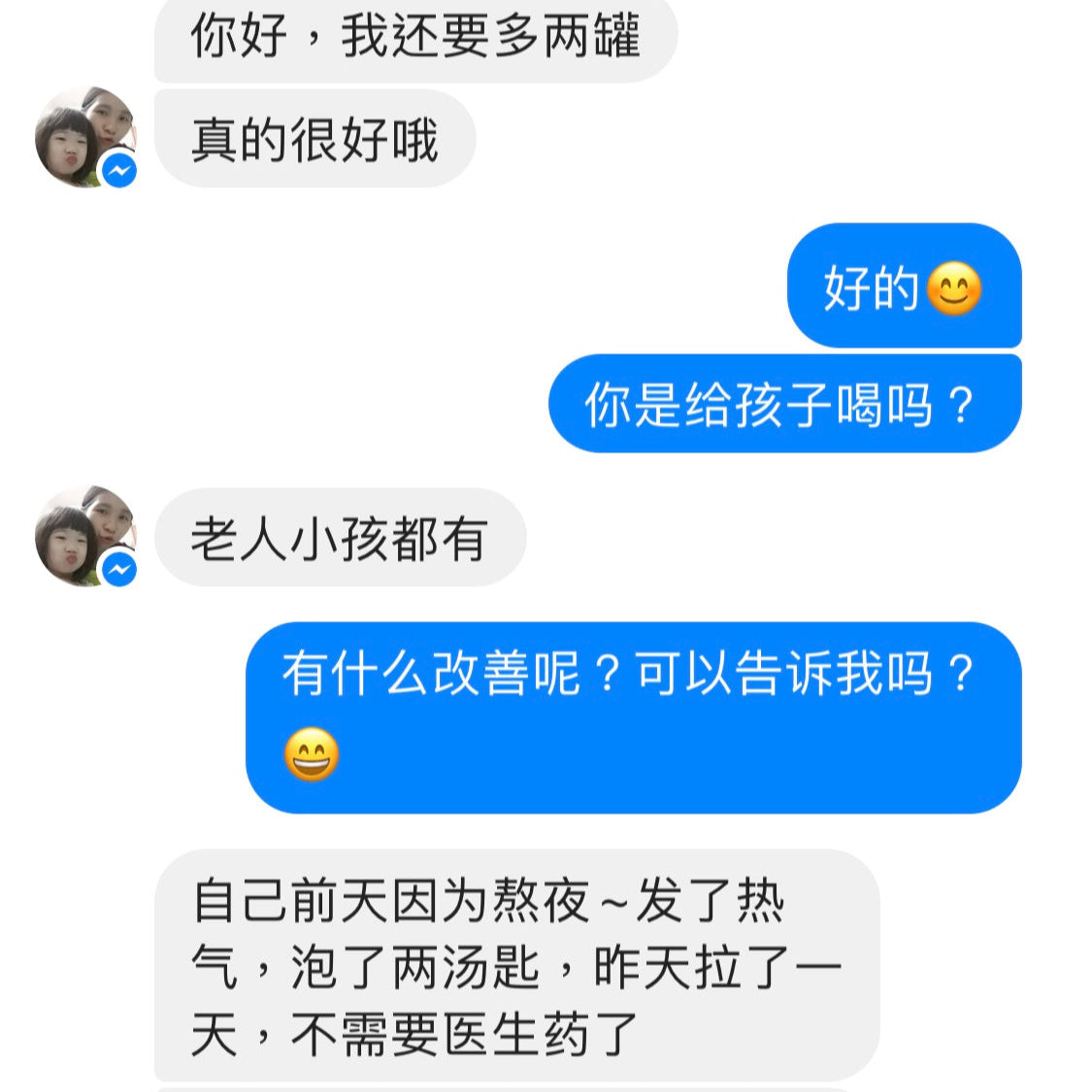1092x1092 pixels.
Task: Open sender's avatar beside 真的很好哦 message
Action: 84,138
